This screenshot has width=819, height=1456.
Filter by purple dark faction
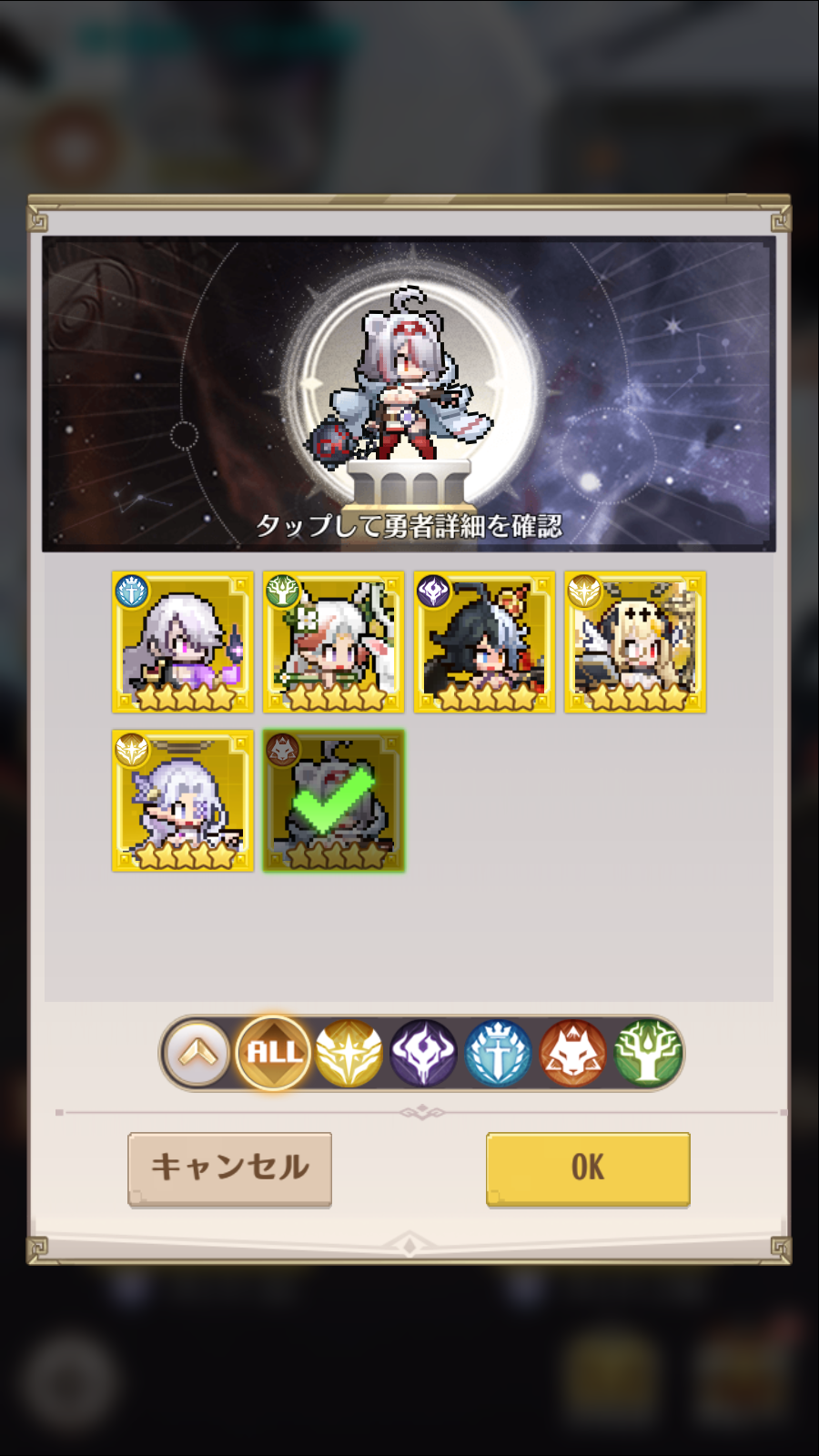coord(423,1053)
